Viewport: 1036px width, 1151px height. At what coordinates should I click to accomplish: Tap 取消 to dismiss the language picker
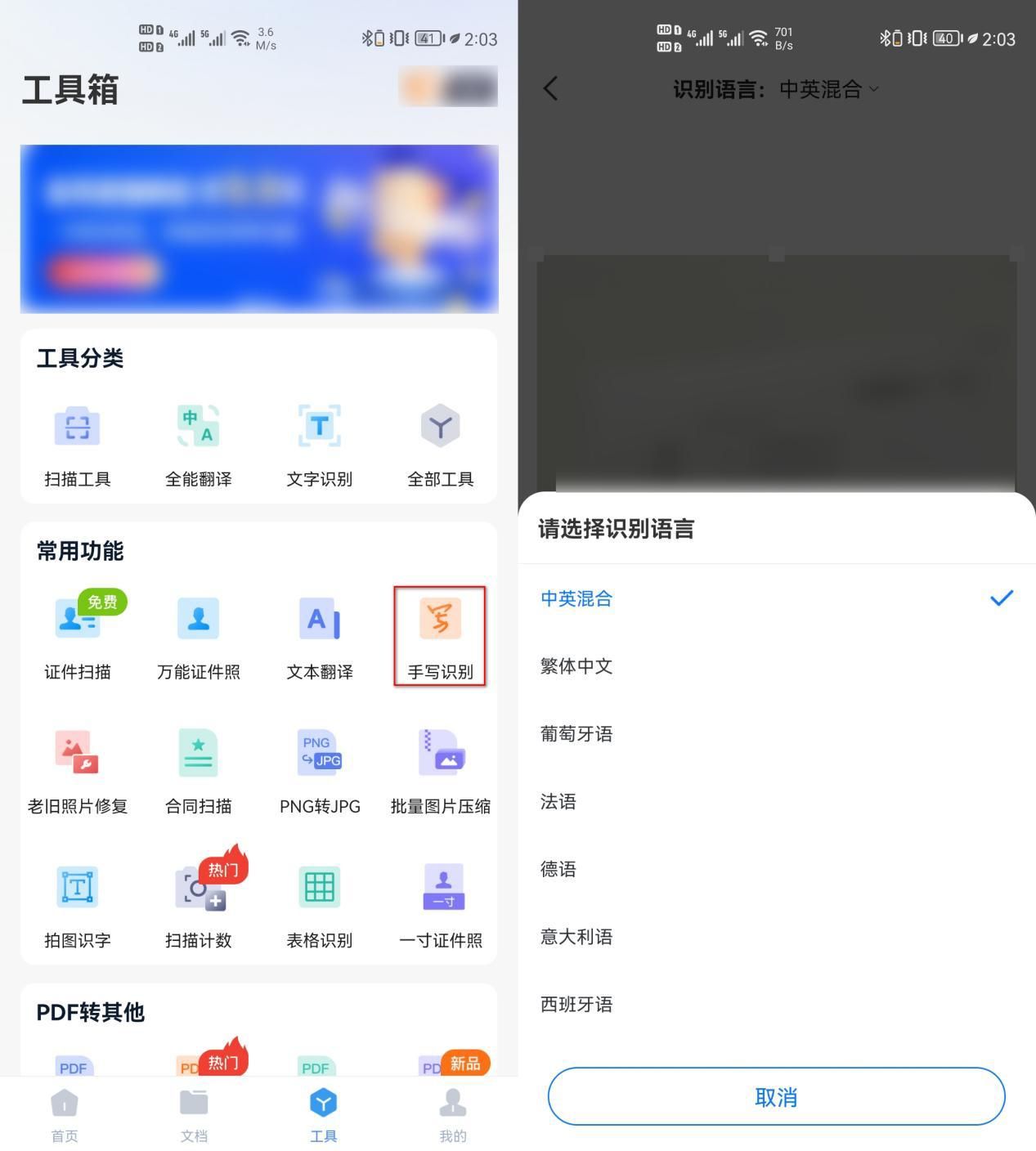tap(775, 1096)
